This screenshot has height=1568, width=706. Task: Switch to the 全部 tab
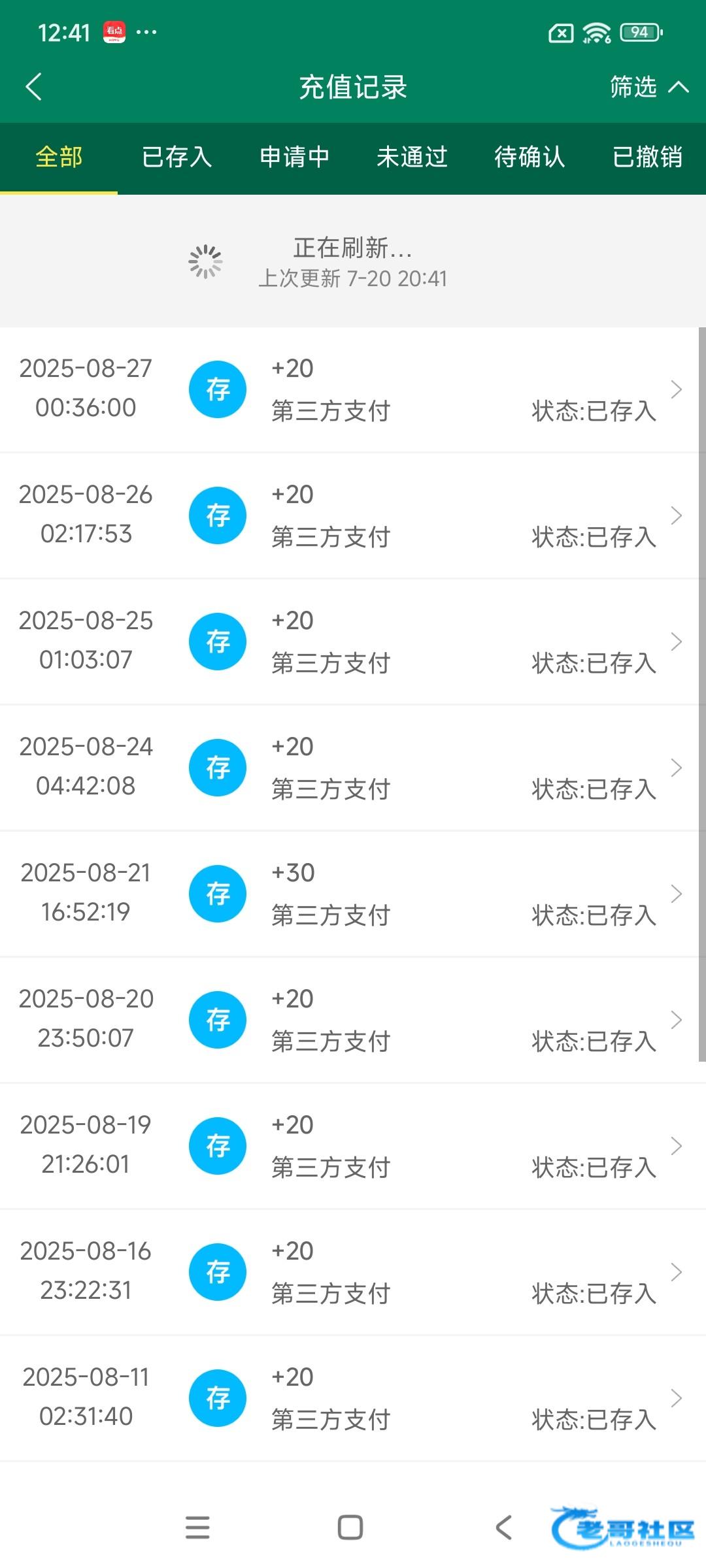[59, 157]
